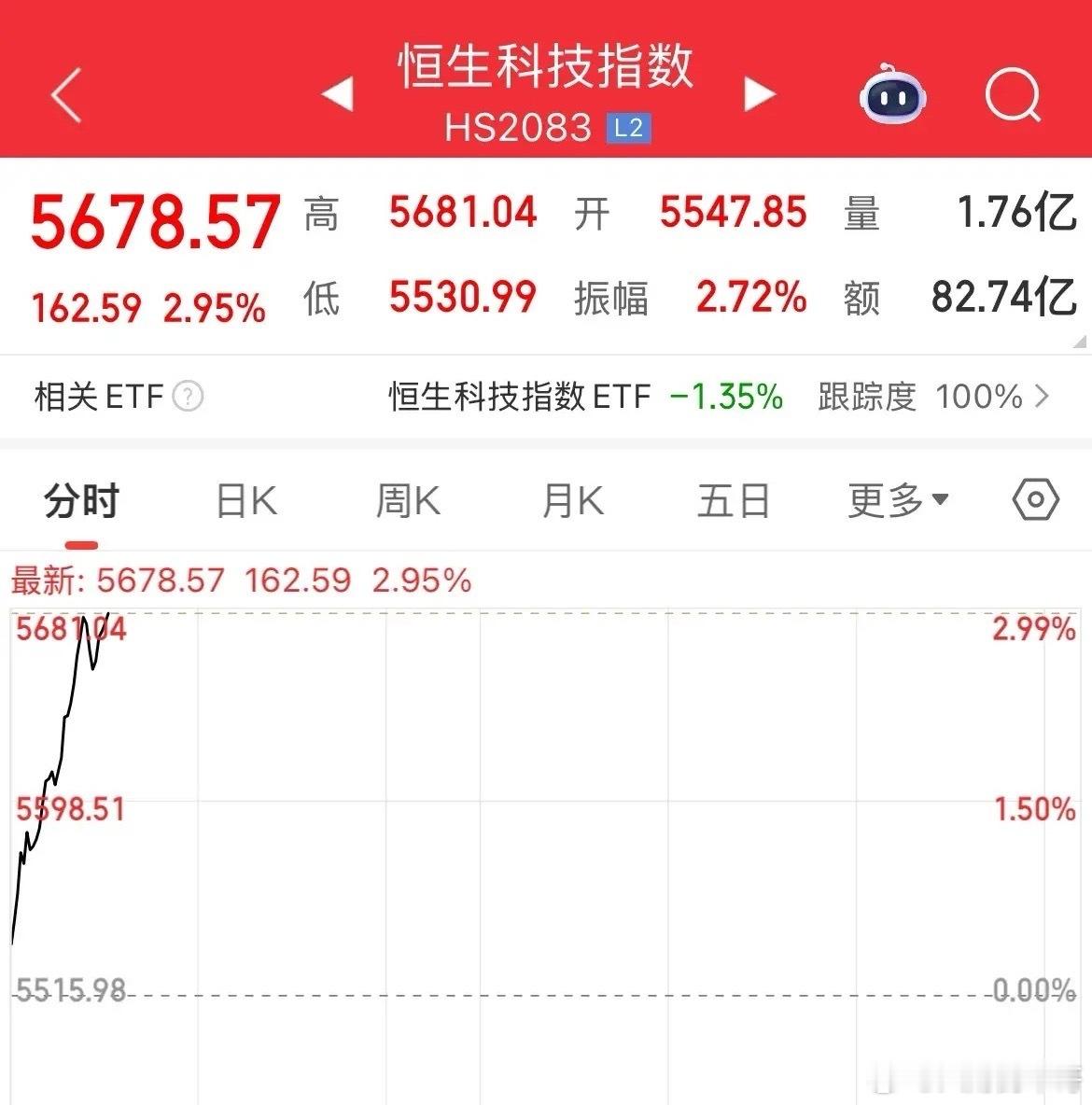
Task: Tap the AI robot assistant icon
Action: click(x=890, y=94)
